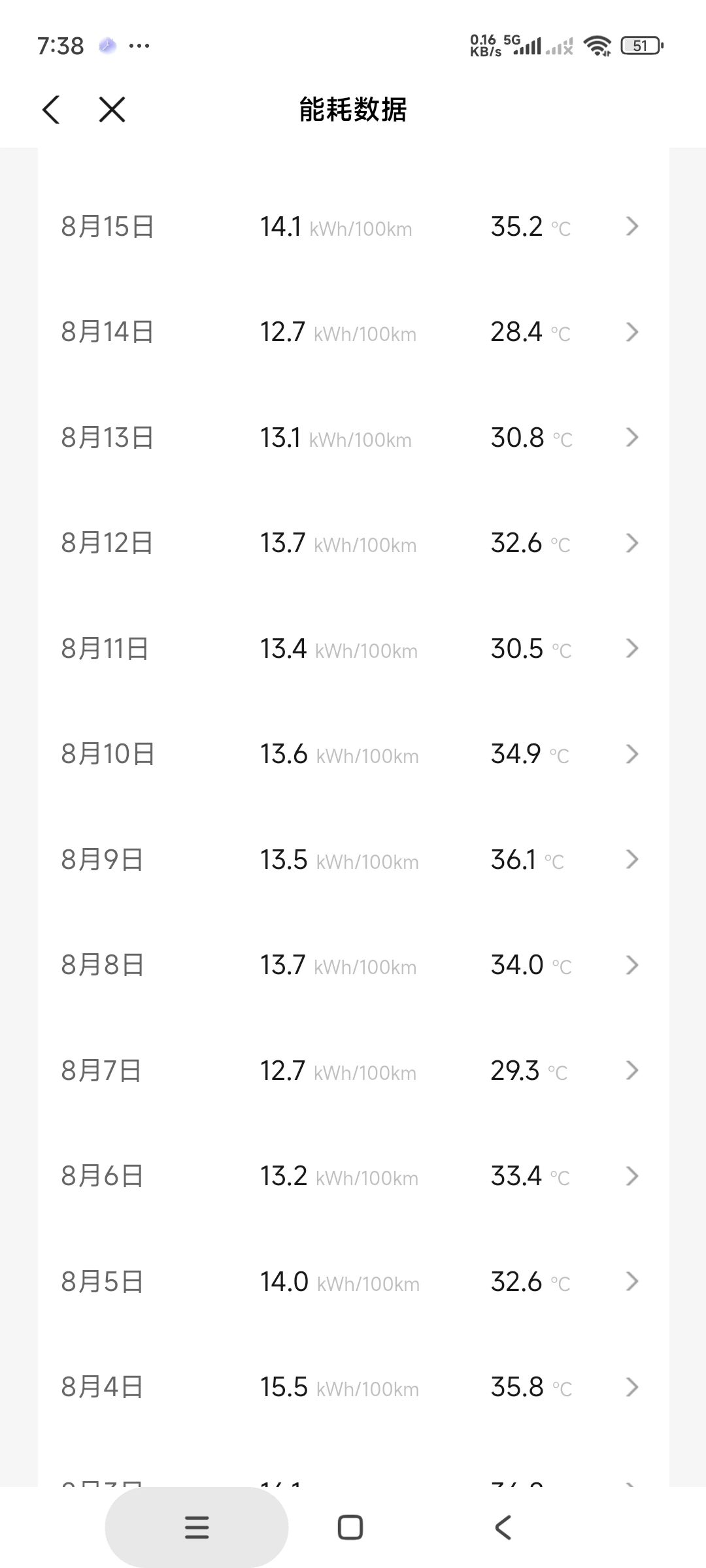Open the 8月12日 entry
The image size is (706, 1568).
click(353, 543)
